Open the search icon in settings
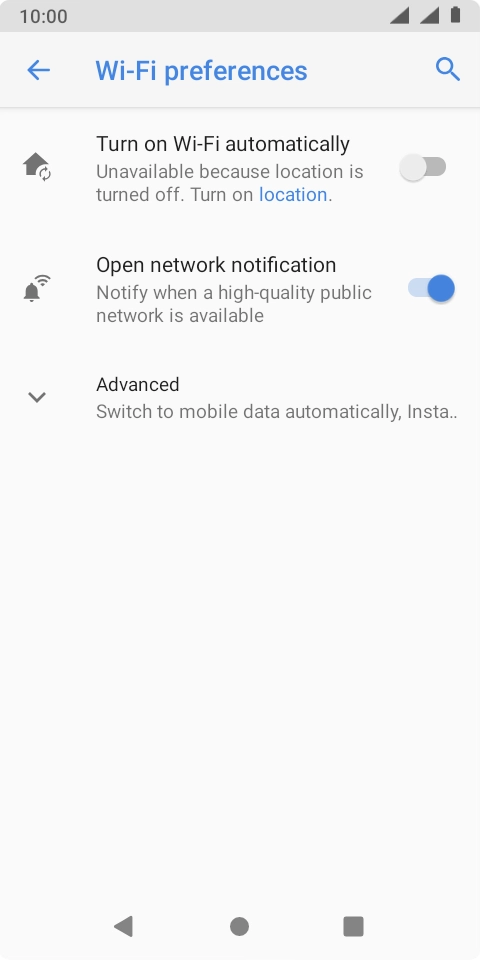Screen dimensions: 480x960 (448, 70)
